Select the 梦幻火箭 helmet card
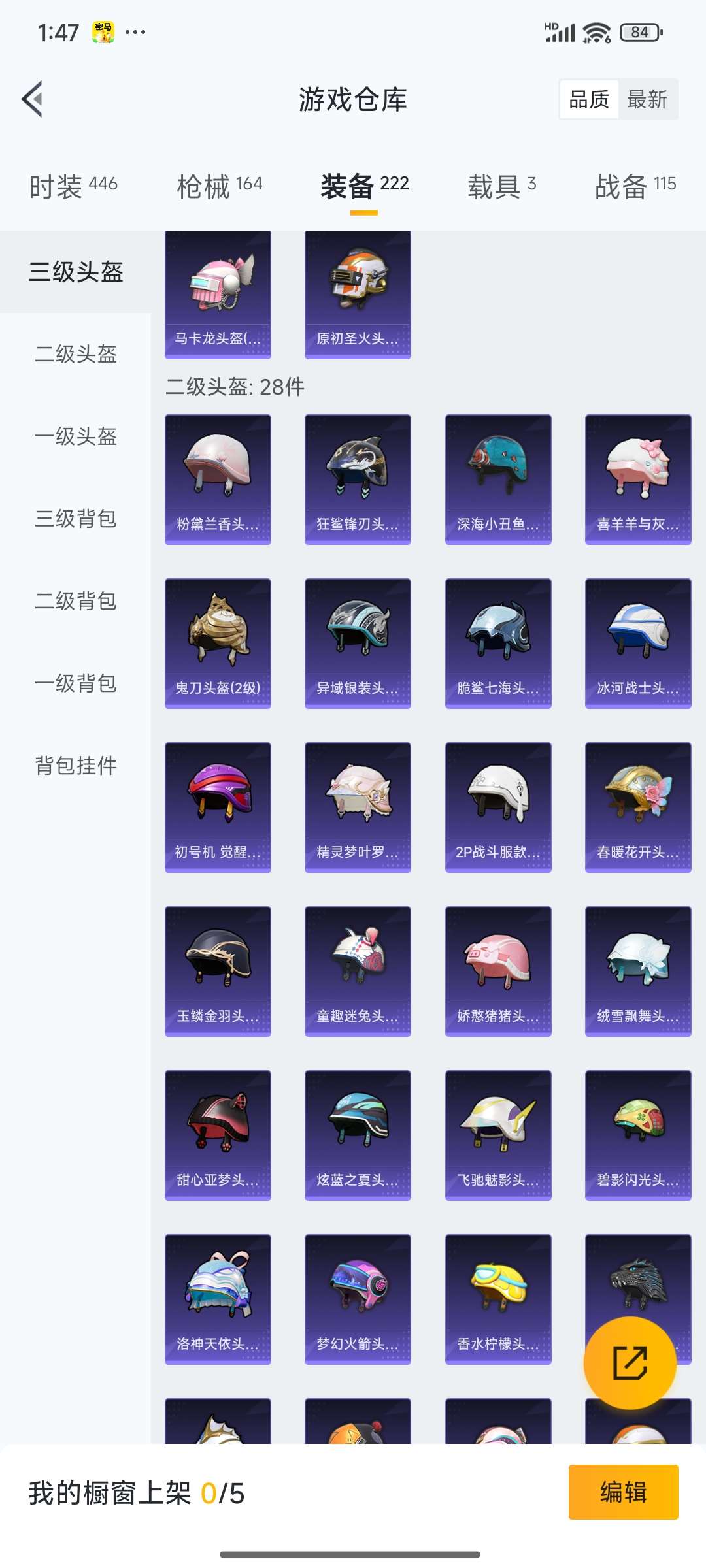 [358, 1300]
